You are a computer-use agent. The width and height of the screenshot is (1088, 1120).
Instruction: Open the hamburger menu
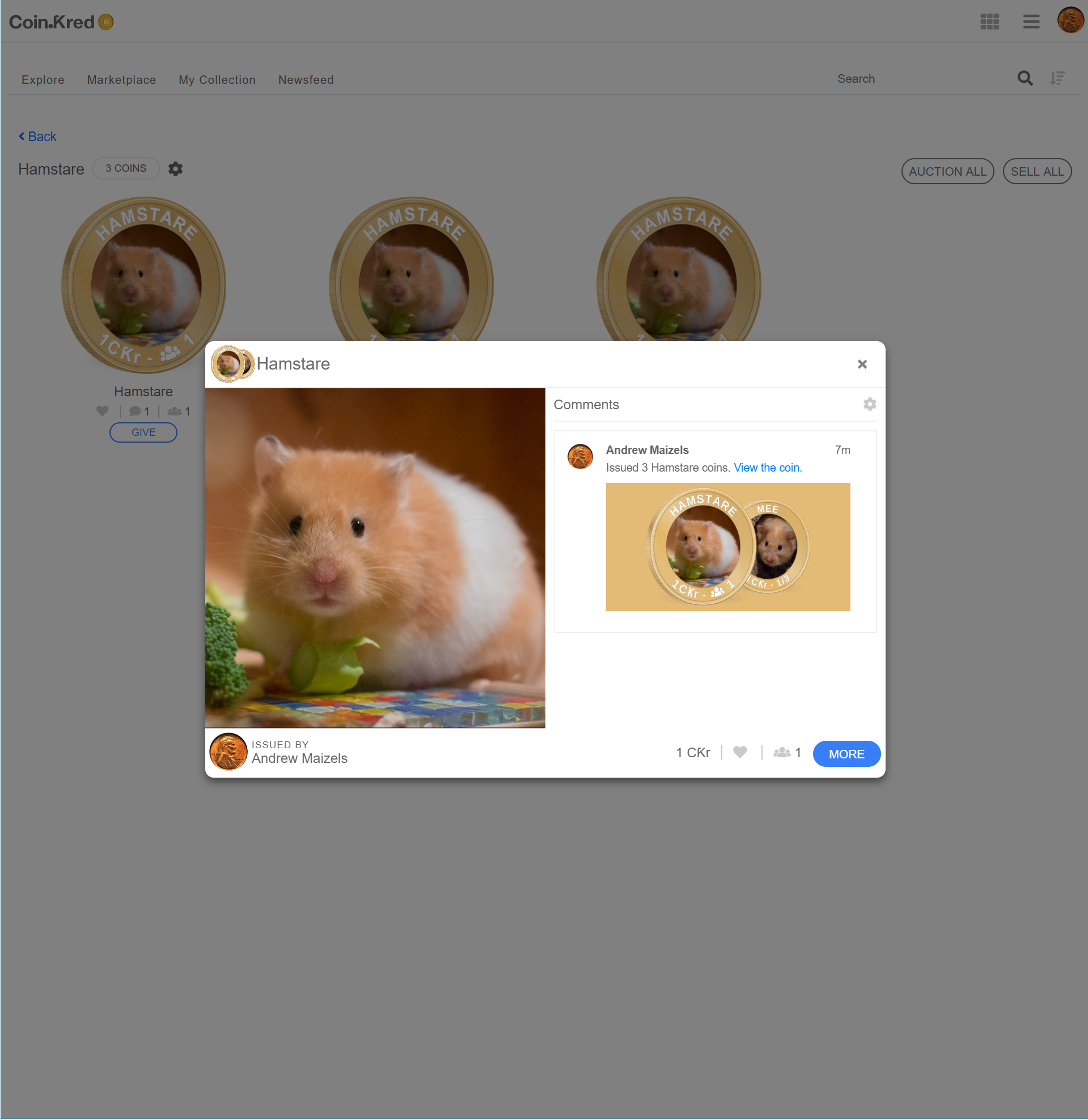(1031, 22)
